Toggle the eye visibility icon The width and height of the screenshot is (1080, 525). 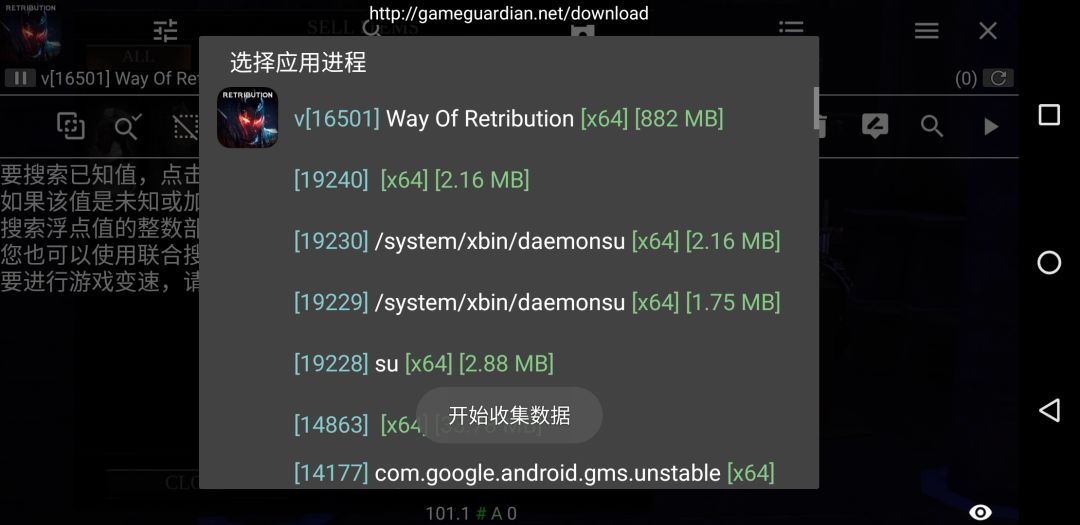point(981,512)
